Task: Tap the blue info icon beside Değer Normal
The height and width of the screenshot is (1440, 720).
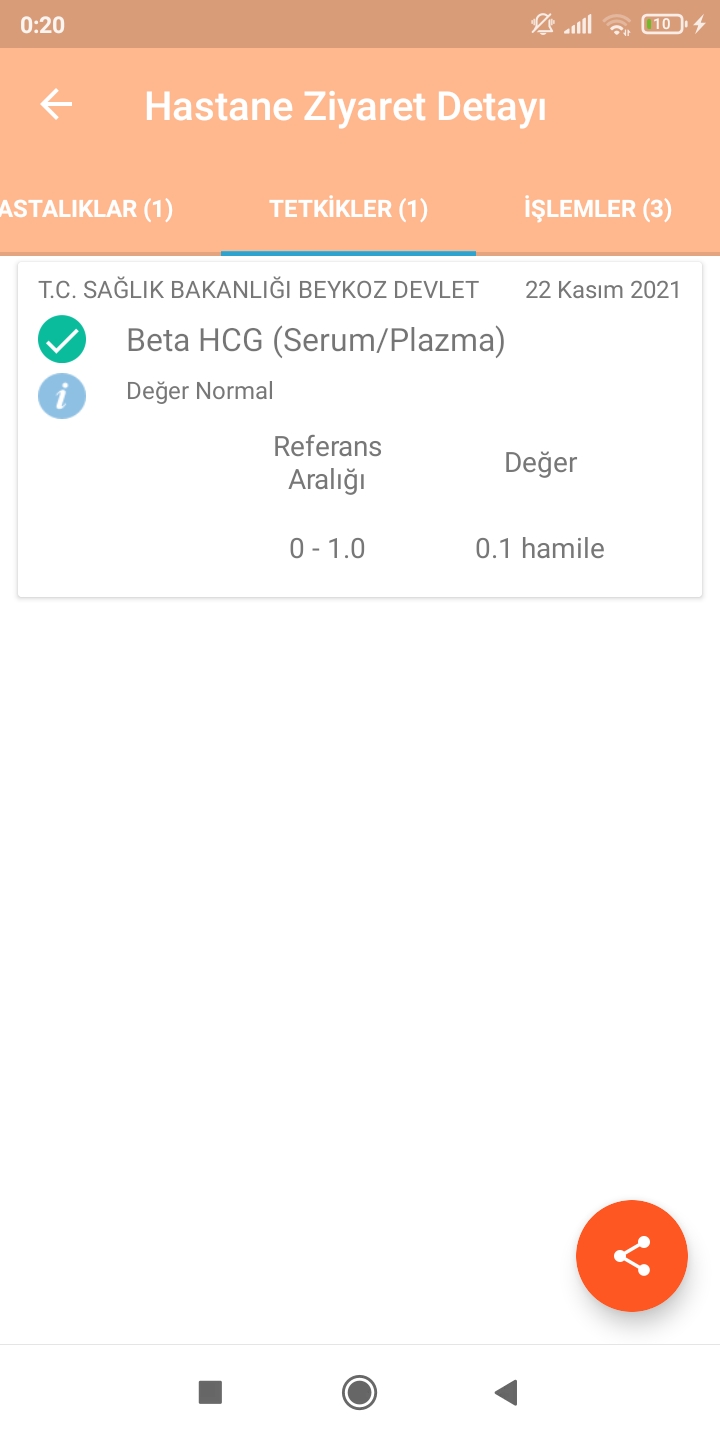Action: pyautogui.click(x=62, y=395)
